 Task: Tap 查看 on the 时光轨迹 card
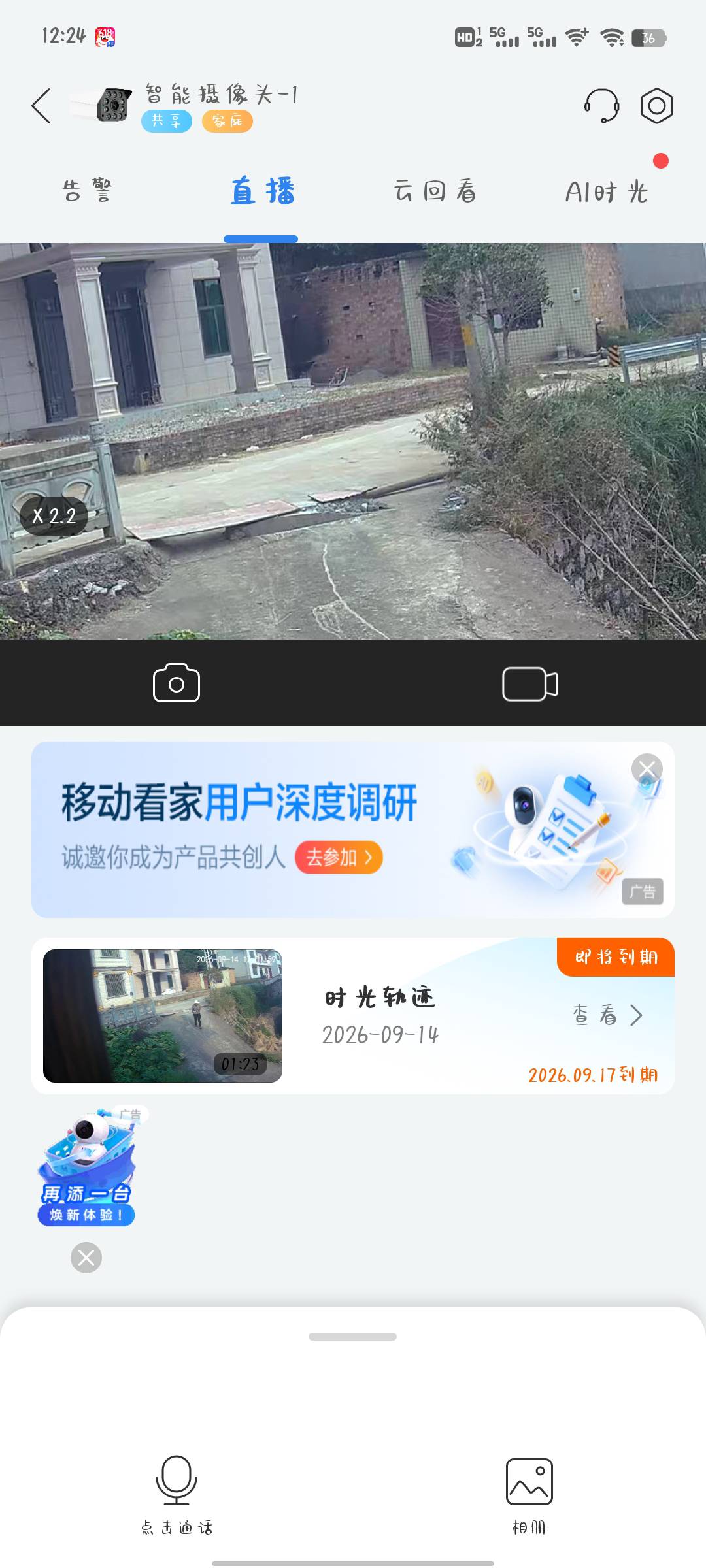coord(607,1015)
